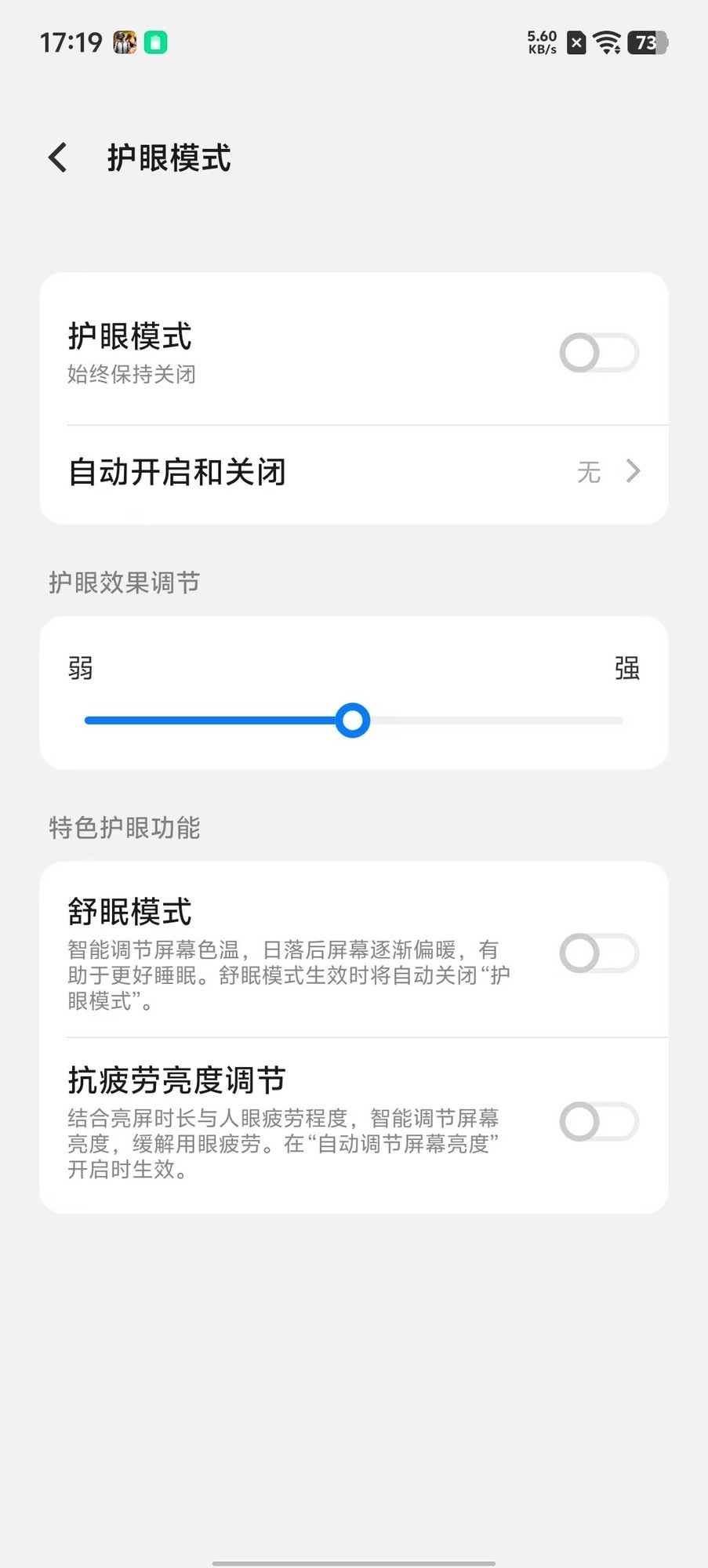The height and width of the screenshot is (1568, 708).
Task: Tap the 特色护眼功能 section header
Action: [124, 828]
